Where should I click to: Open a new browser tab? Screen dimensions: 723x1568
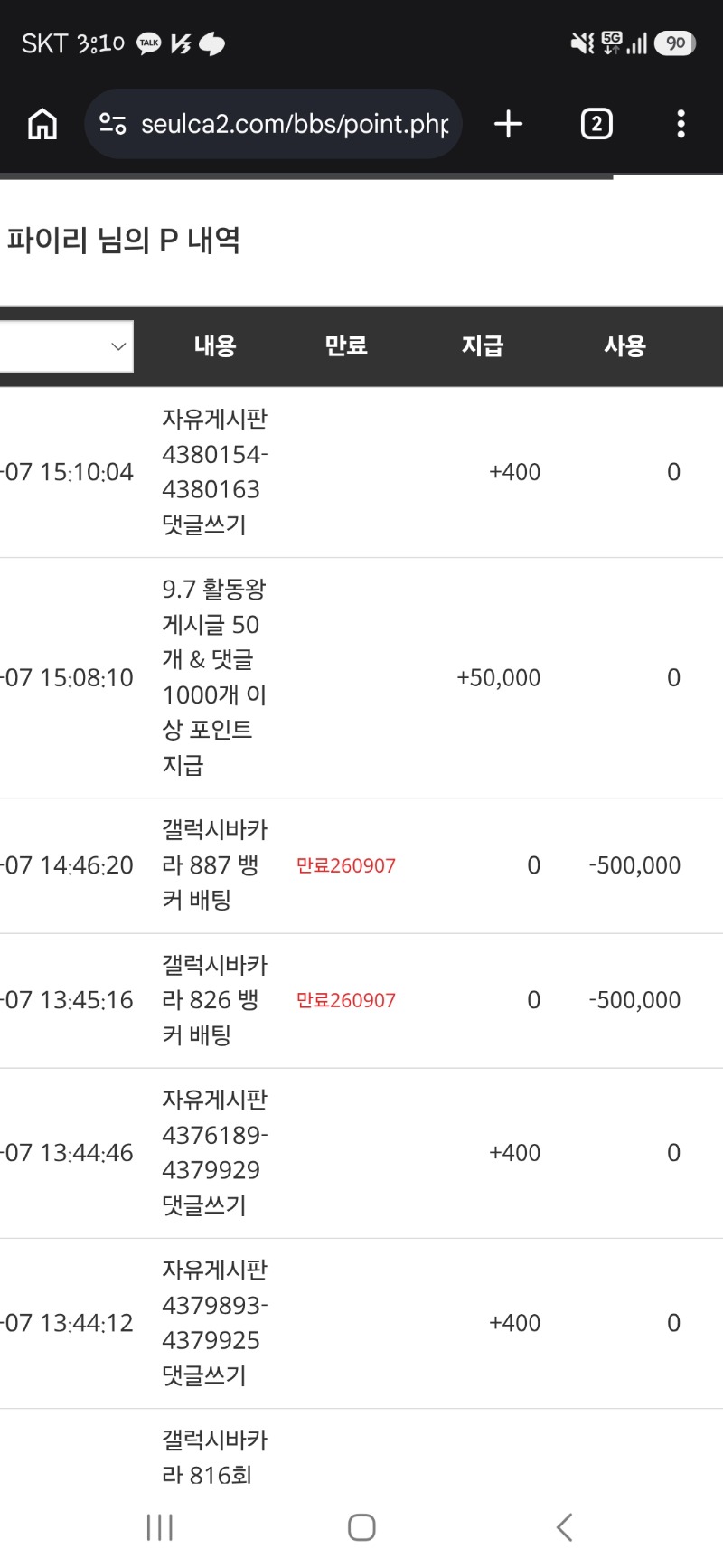tap(509, 124)
